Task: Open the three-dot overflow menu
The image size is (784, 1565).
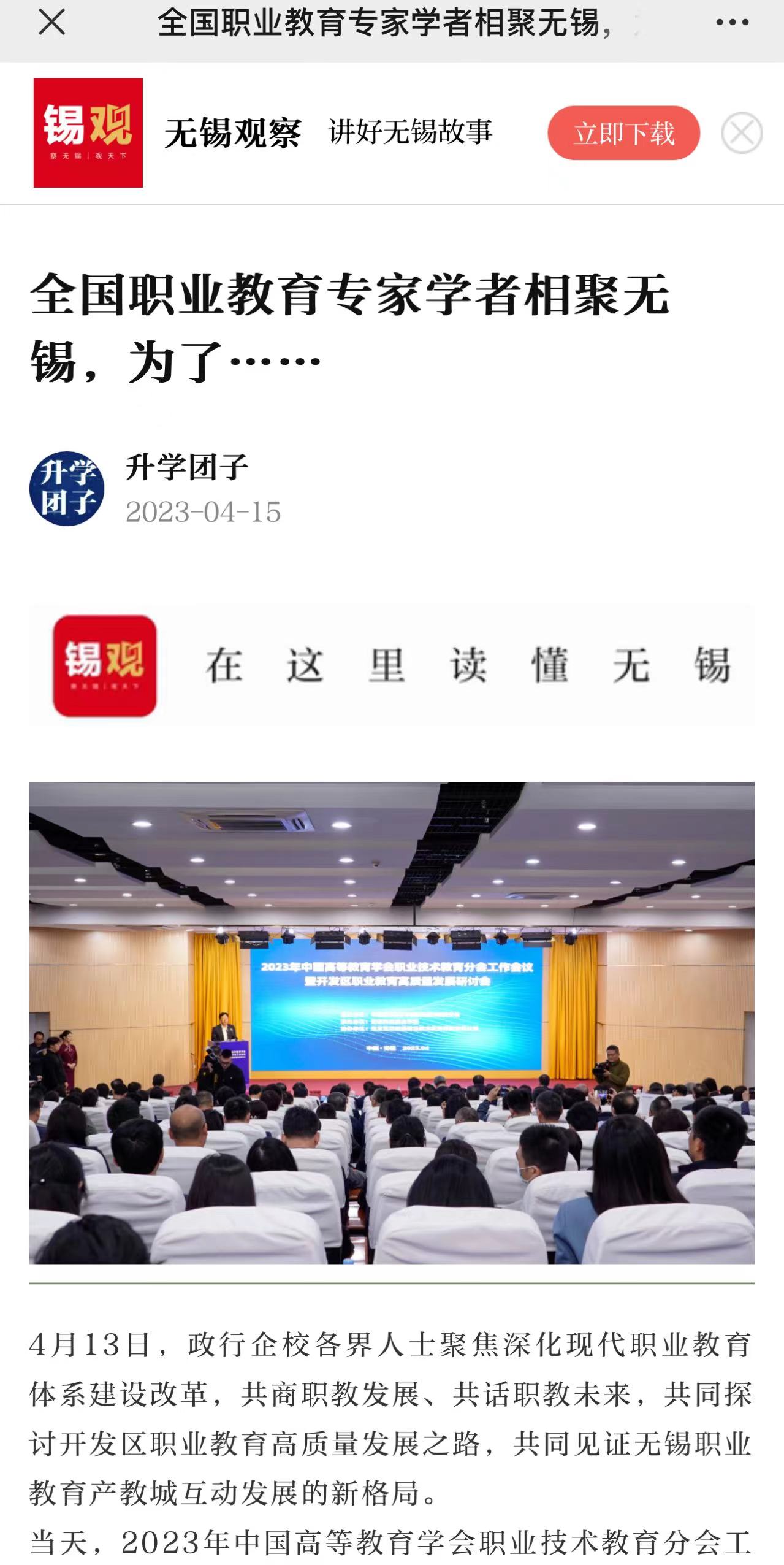Action: (x=732, y=23)
